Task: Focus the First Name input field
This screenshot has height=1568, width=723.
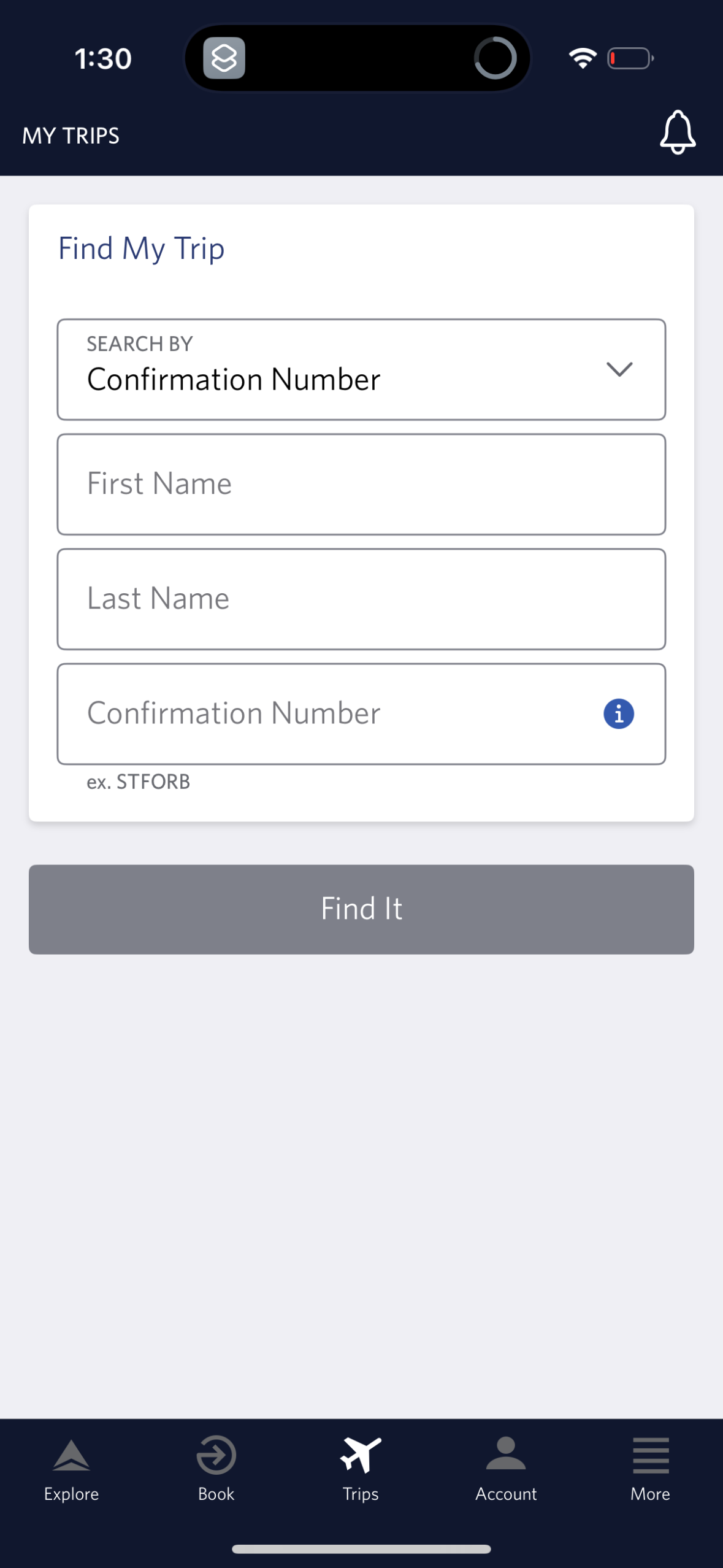Action: coord(361,483)
